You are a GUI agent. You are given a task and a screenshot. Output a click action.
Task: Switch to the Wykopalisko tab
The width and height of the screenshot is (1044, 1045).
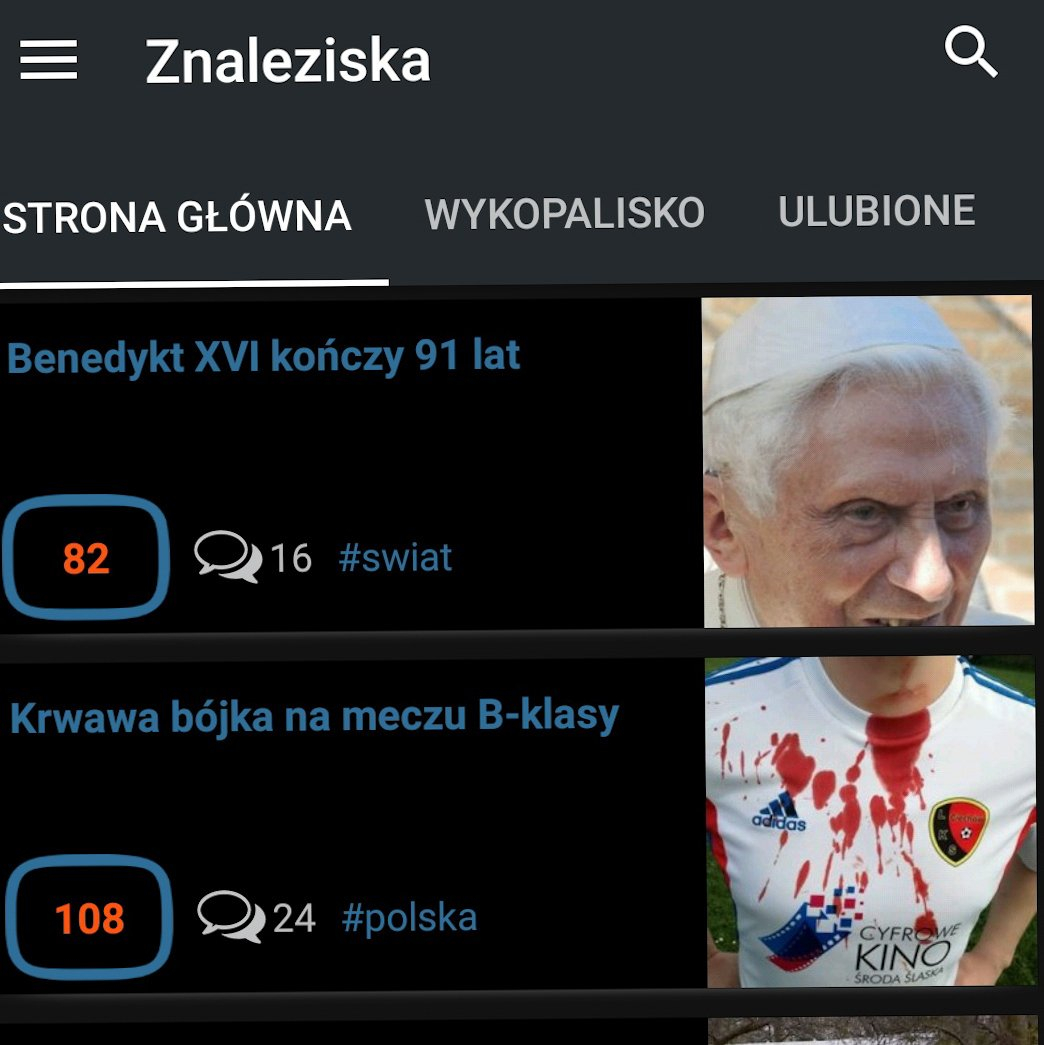(x=564, y=213)
